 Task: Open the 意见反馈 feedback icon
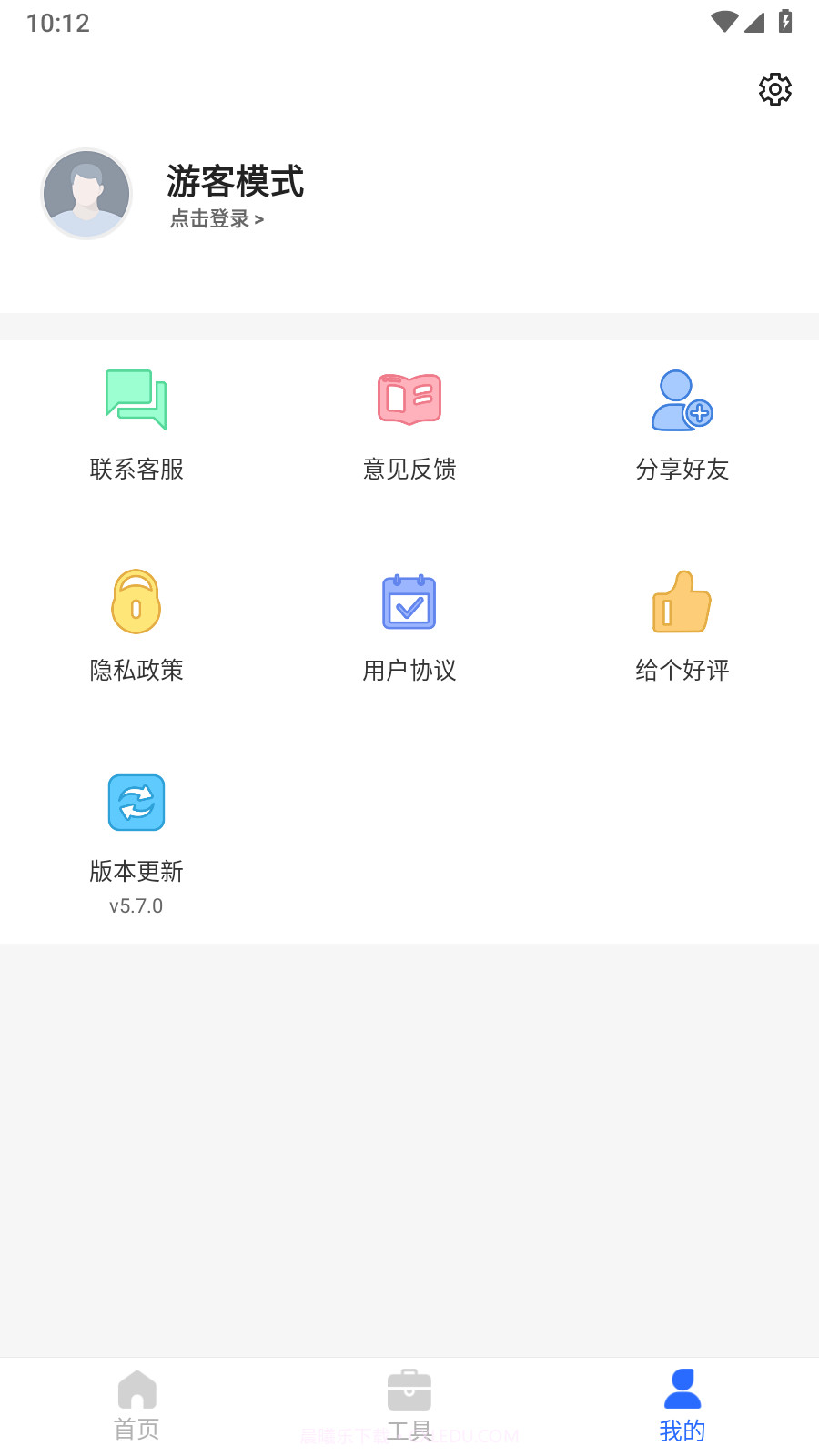(409, 398)
